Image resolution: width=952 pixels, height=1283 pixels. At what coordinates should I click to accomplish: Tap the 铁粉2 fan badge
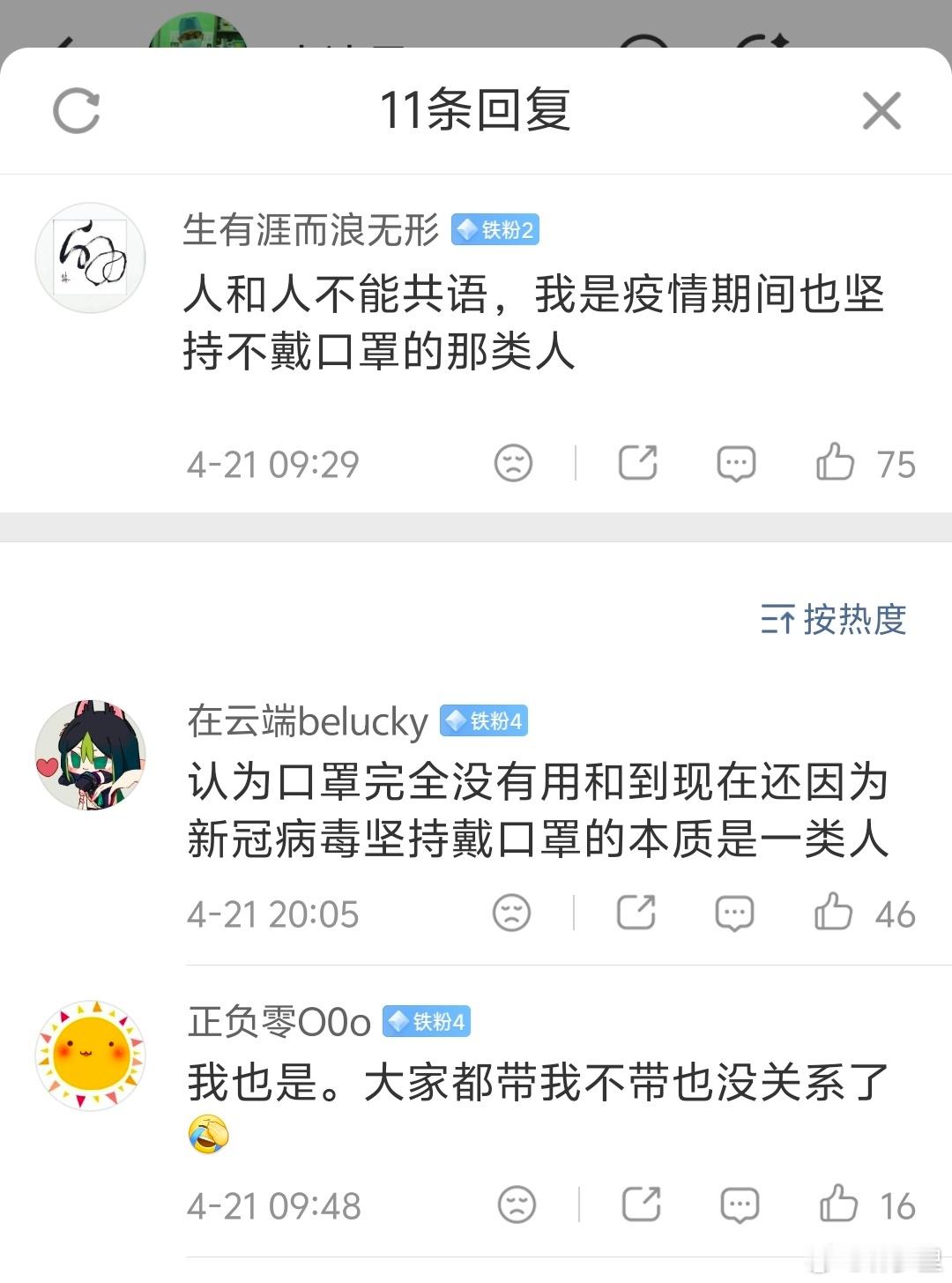(495, 230)
